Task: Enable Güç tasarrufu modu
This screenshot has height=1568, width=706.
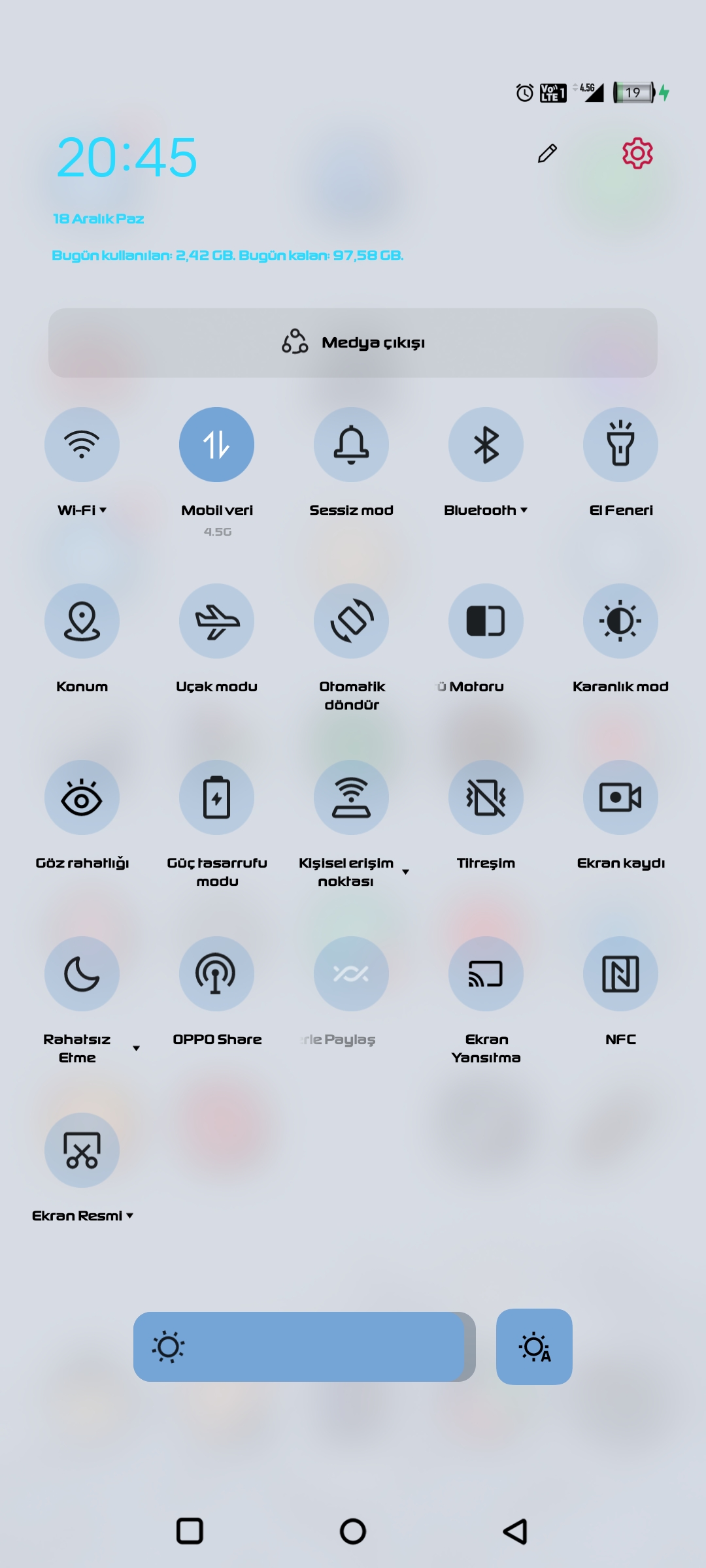Action: coord(216,798)
